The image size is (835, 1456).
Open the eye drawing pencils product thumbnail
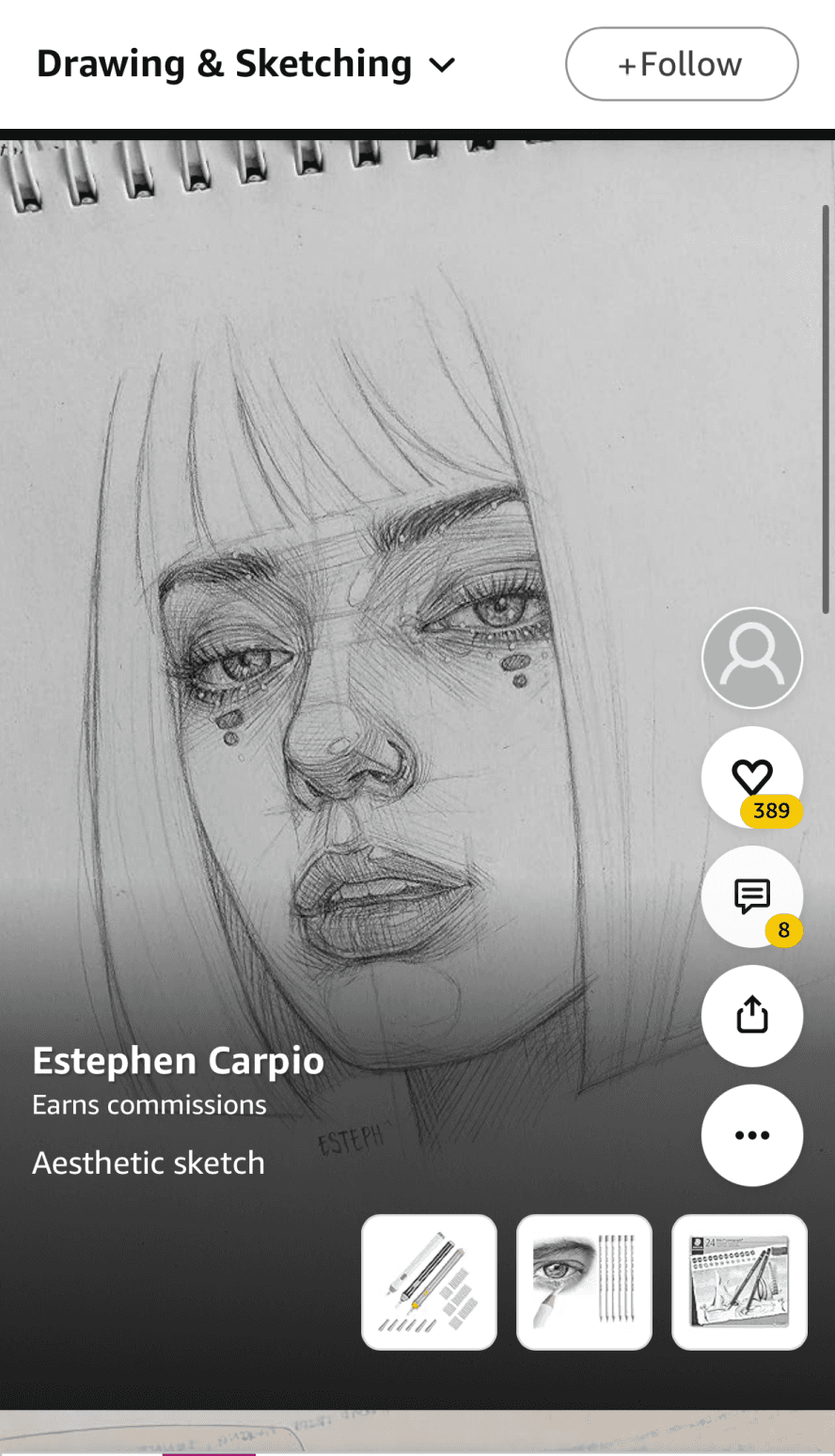(x=584, y=1282)
